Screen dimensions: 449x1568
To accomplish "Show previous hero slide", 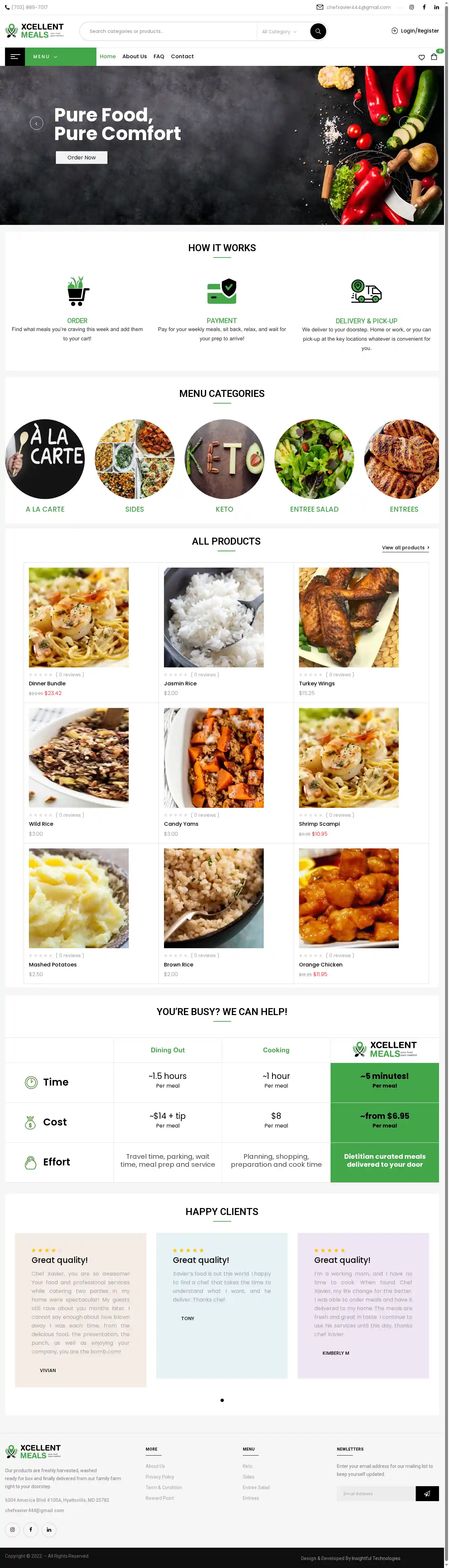I will pos(37,123).
